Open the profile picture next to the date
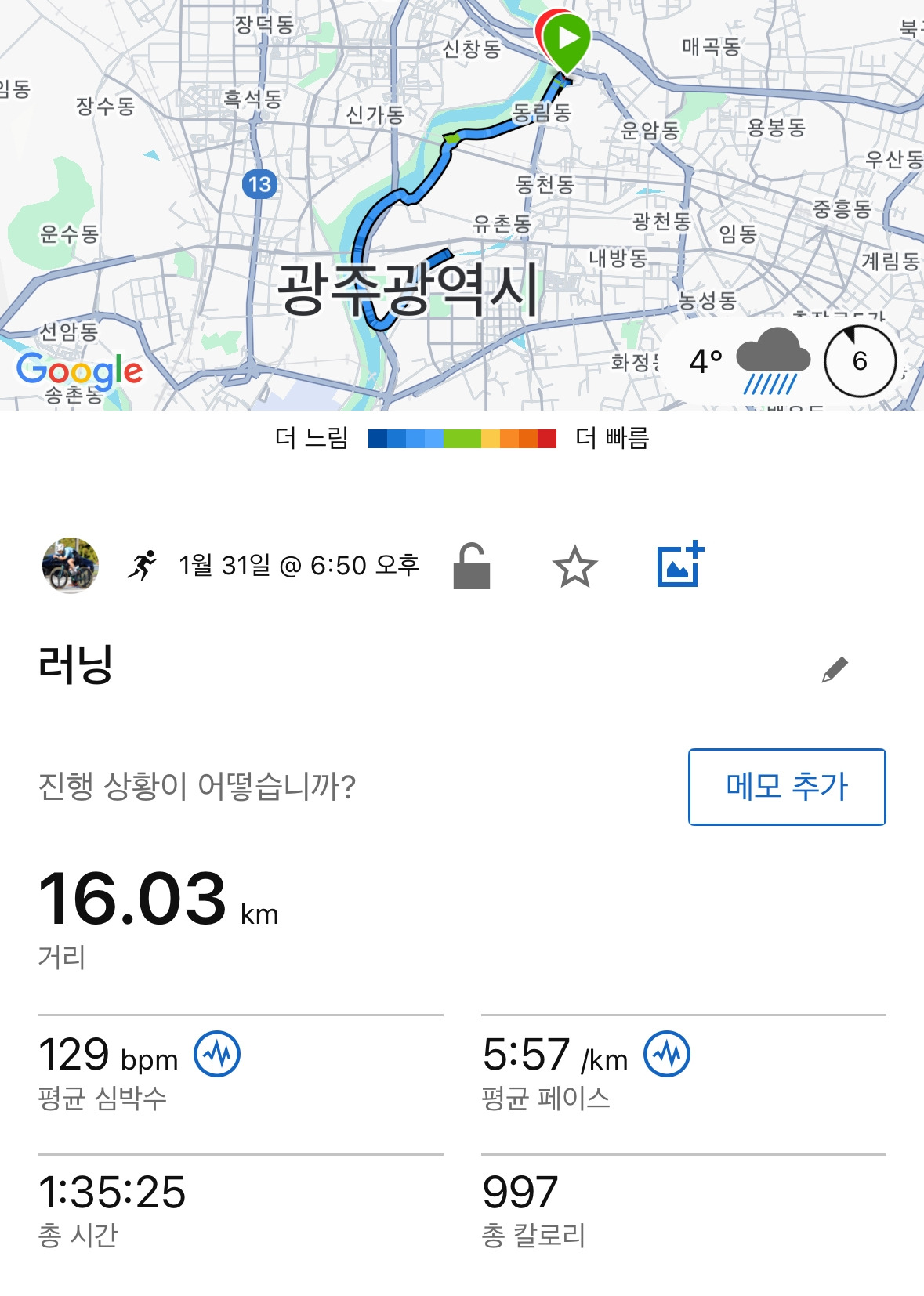The image size is (924, 1296). pos(71,565)
